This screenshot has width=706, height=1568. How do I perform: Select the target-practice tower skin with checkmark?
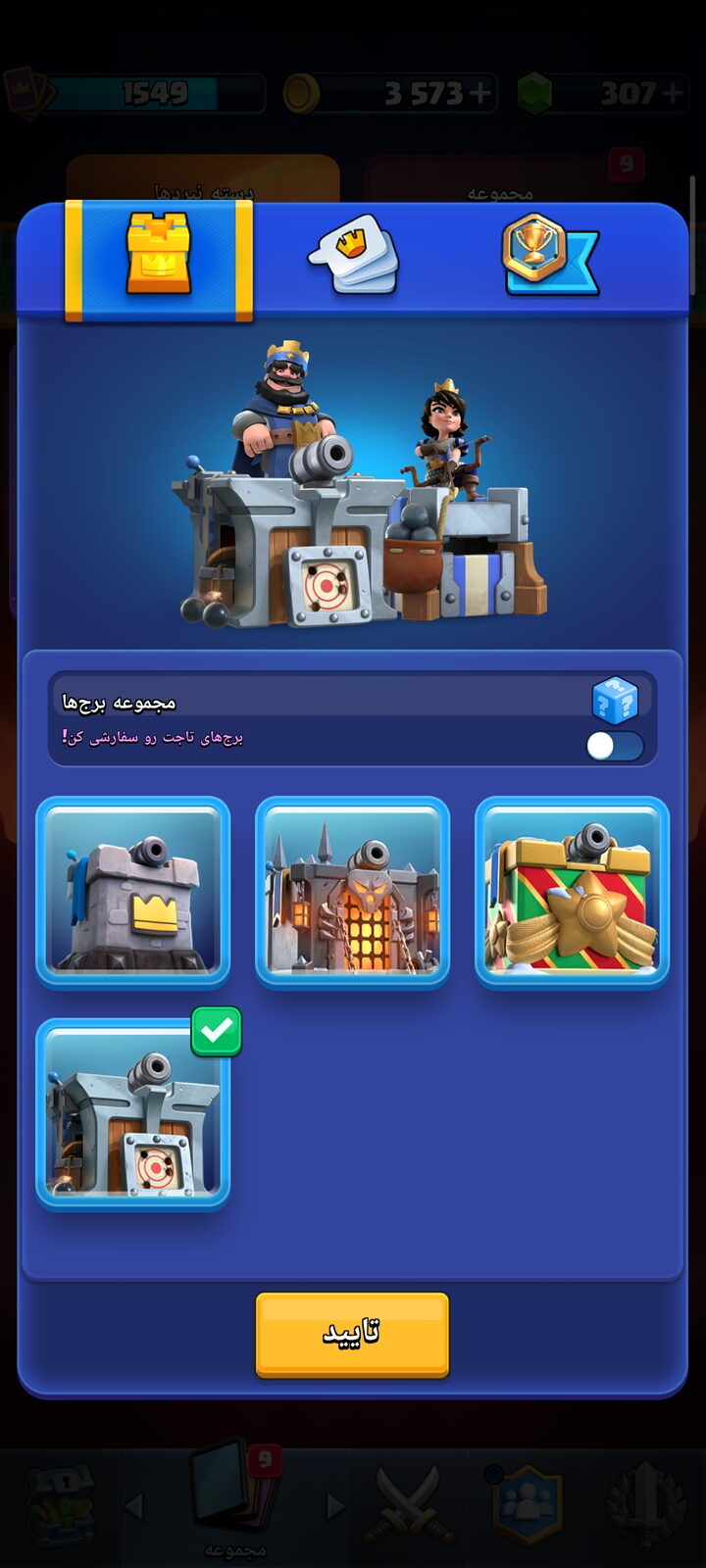click(x=133, y=1113)
